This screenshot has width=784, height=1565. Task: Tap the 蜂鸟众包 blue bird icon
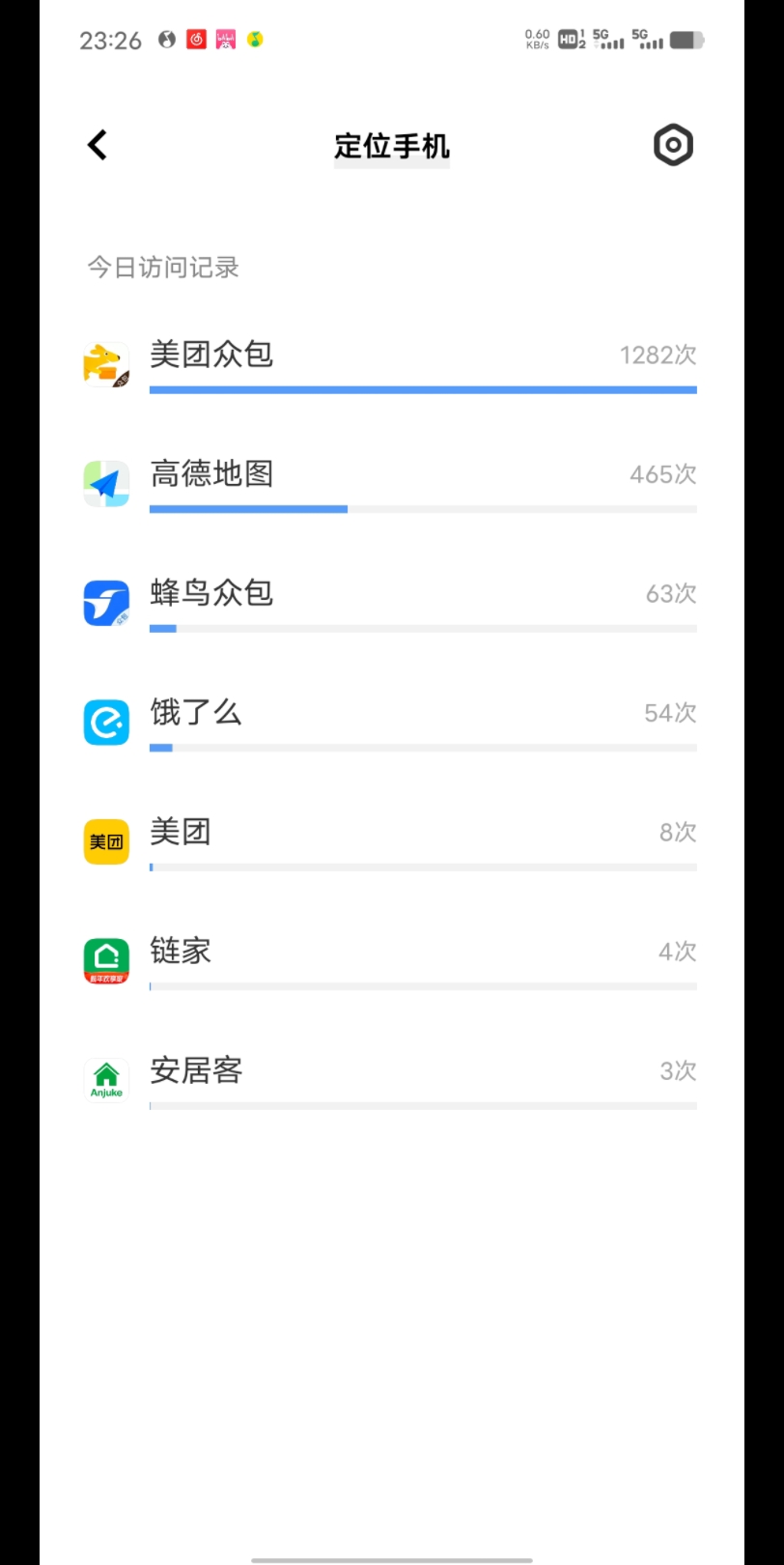click(x=106, y=602)
